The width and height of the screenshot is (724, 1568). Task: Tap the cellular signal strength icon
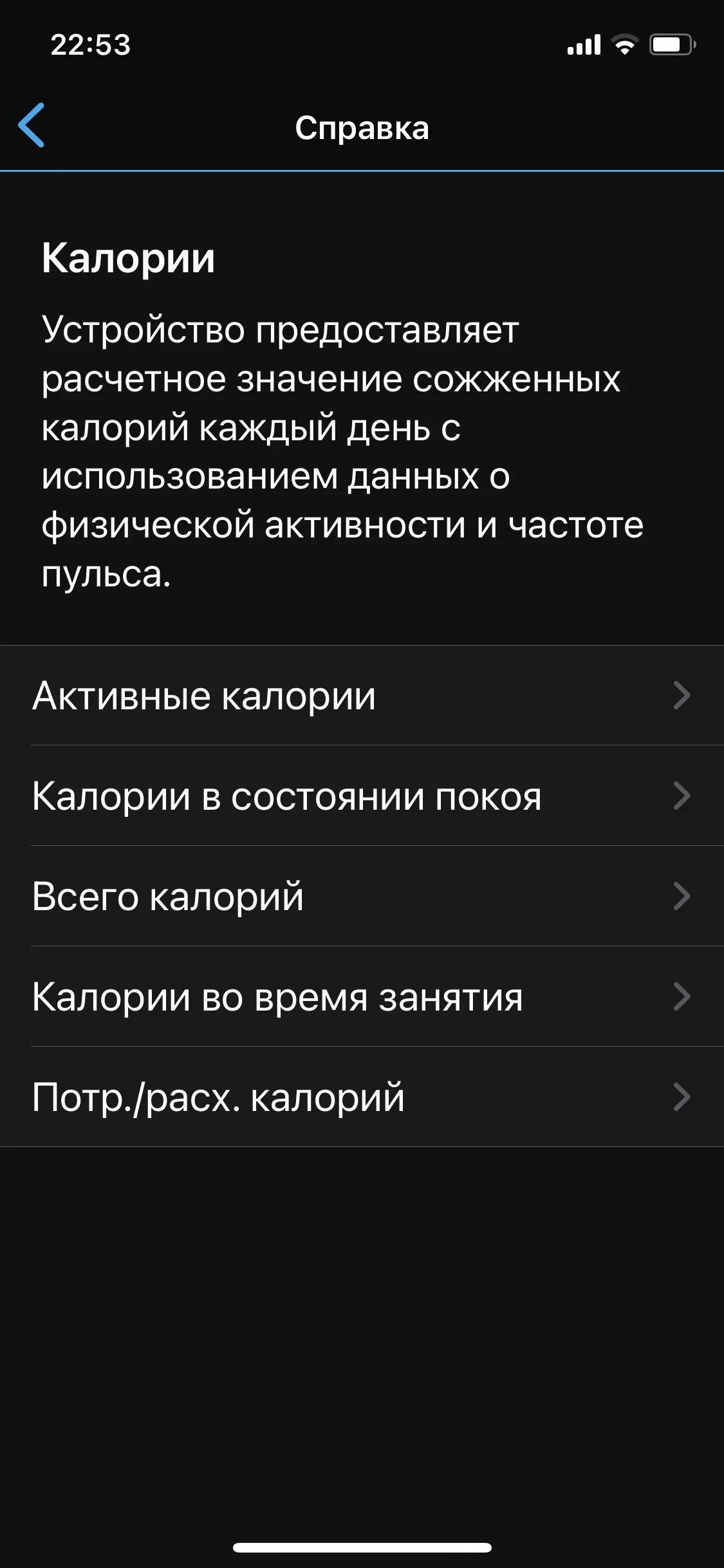[584, 44]
